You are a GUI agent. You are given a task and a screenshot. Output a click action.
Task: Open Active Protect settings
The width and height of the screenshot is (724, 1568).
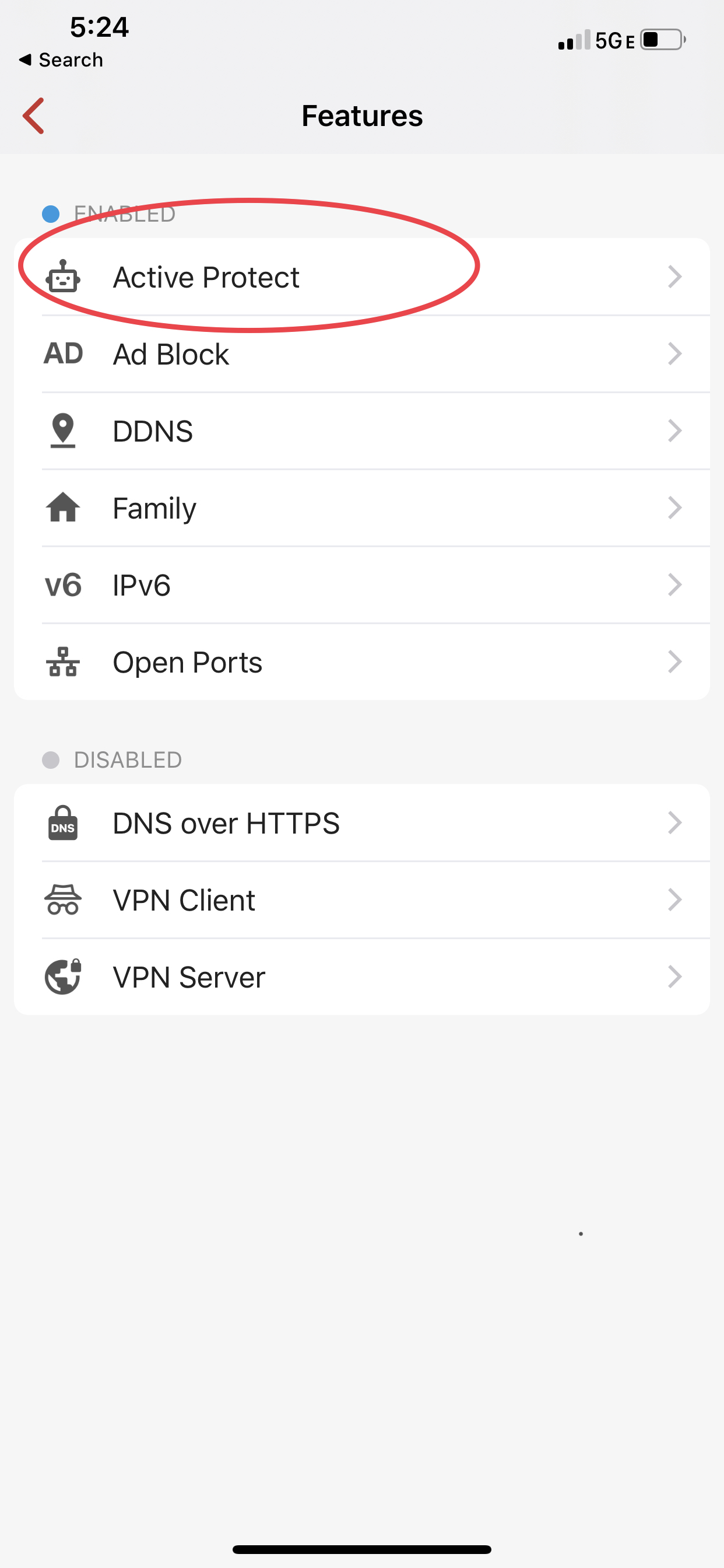coord(362,277)
